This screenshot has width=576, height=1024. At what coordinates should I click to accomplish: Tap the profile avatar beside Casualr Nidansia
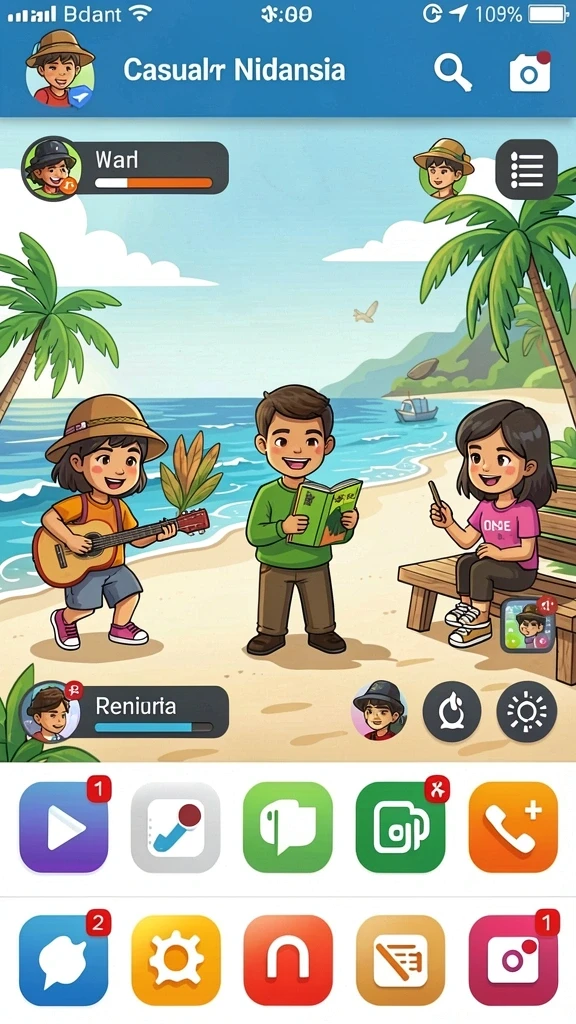60,69
